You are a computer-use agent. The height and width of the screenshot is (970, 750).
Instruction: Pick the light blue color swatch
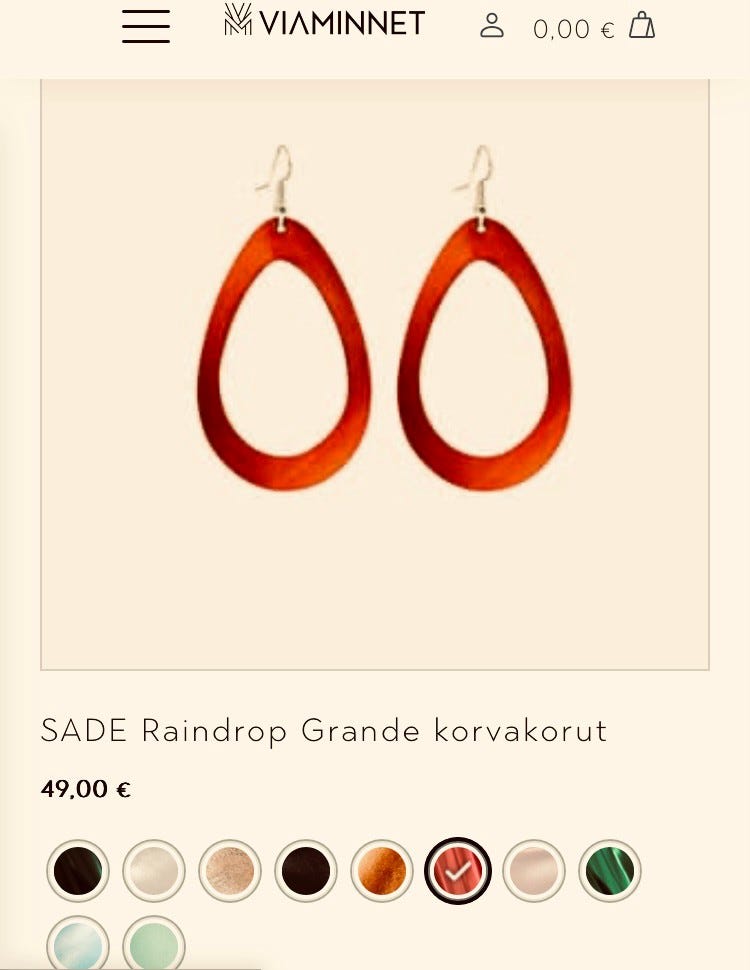(x=78, y=944)
